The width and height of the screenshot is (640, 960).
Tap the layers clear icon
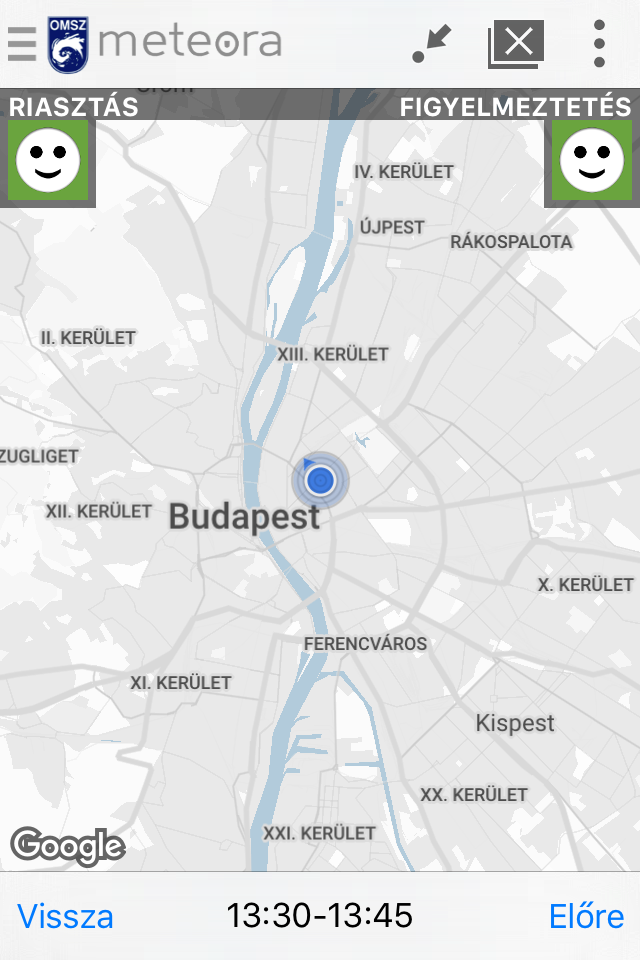pos(516,45)
